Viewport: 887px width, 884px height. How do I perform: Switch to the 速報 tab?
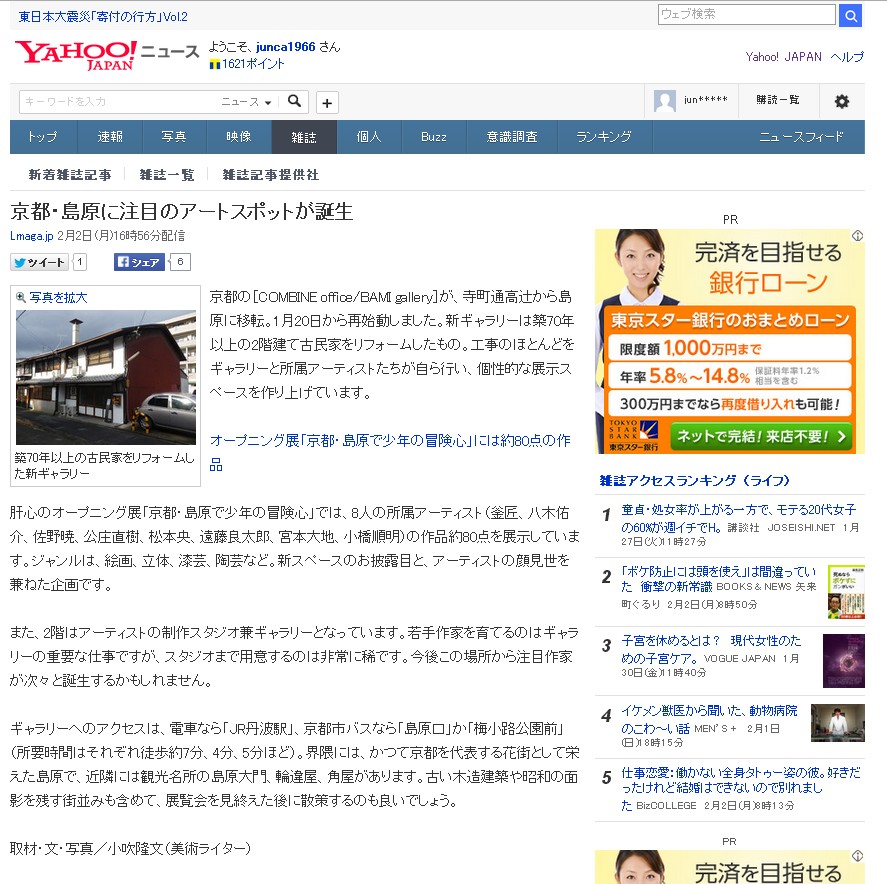click(110, 137)
